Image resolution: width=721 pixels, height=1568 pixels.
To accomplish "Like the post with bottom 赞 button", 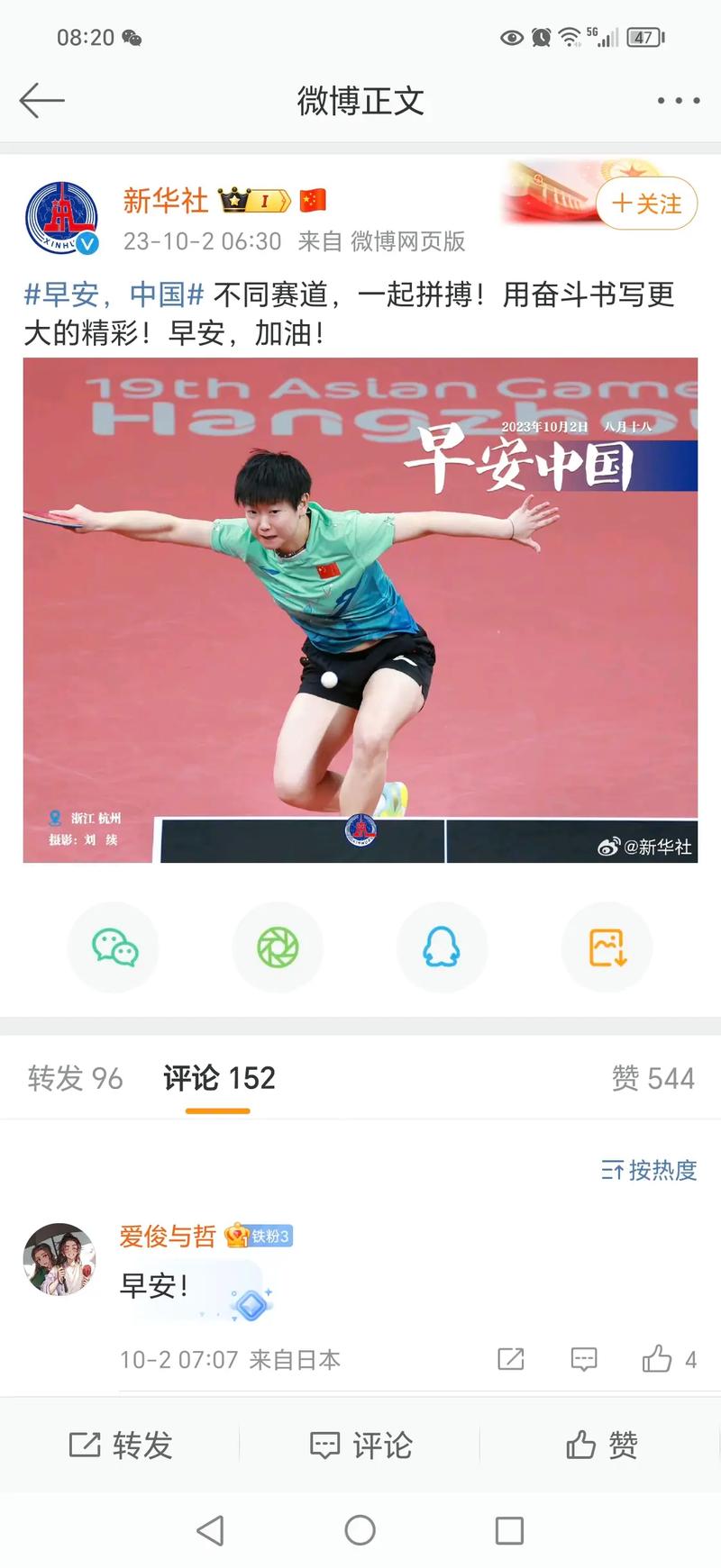I will pos(601,1445).
